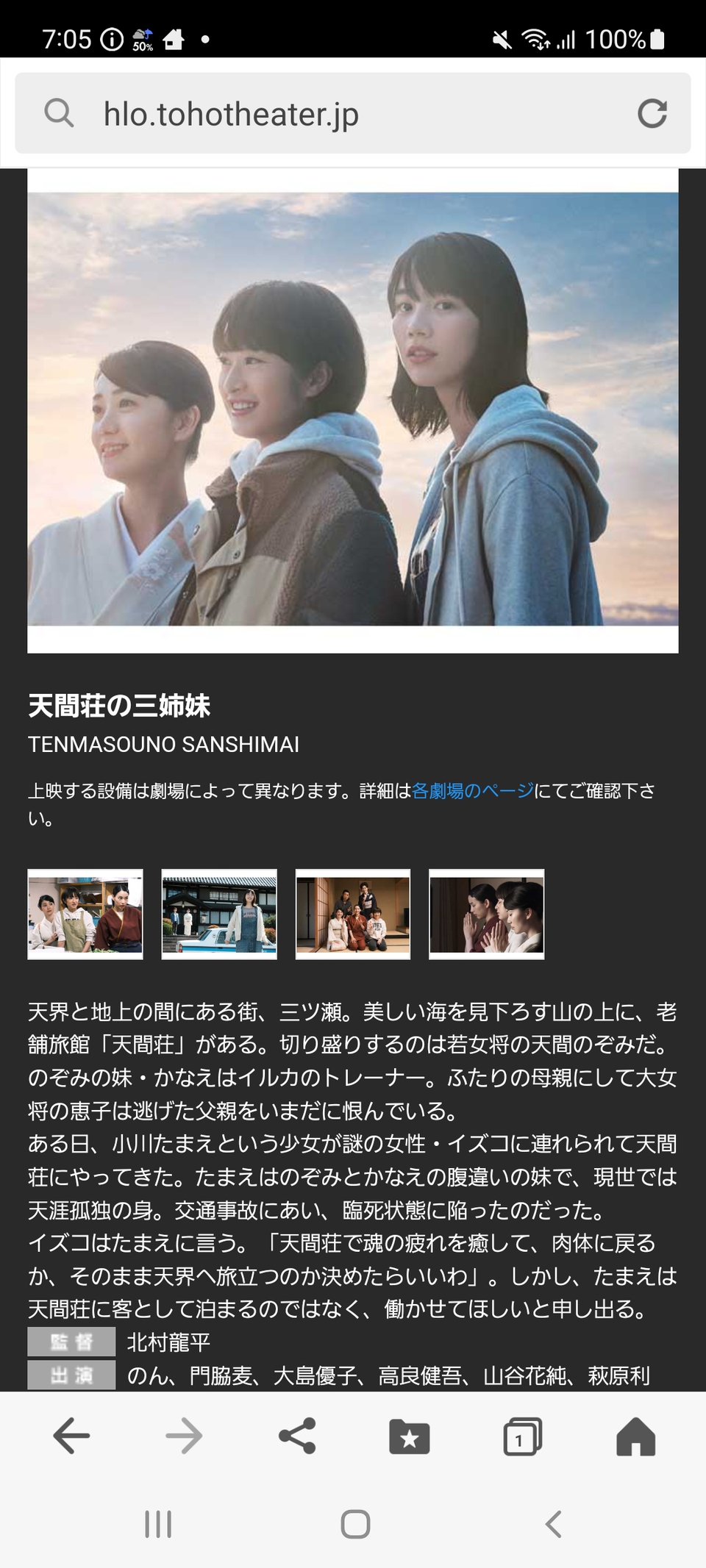The image size is (706, 1568).
Task: Open recent apps from system navigation bar
Action: 158,1524
